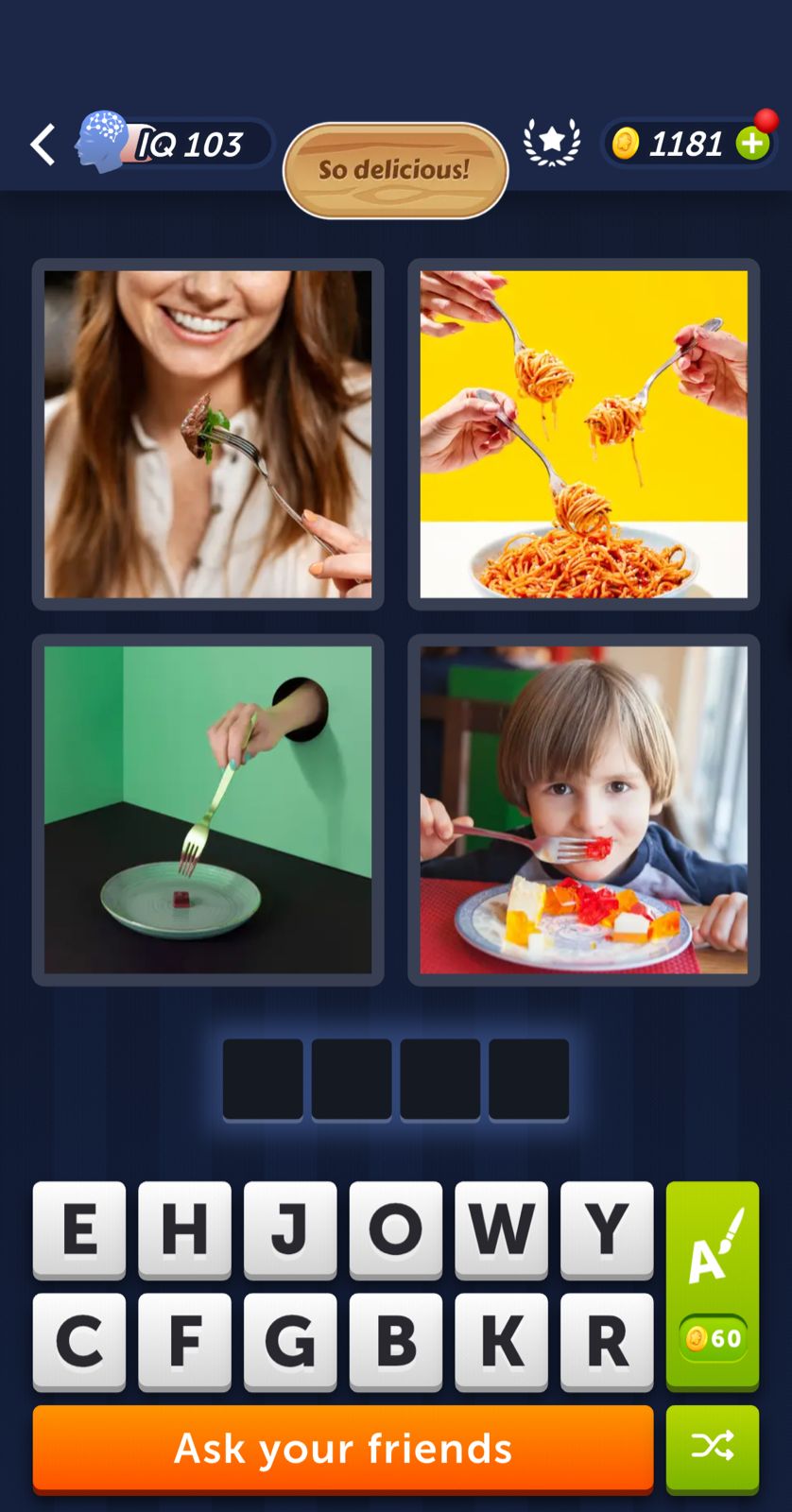This screenshot has width=792, height=1512.
Task: Open the IQ 103 brain profile
Action: pyautogui.click(x=175, y=145)
